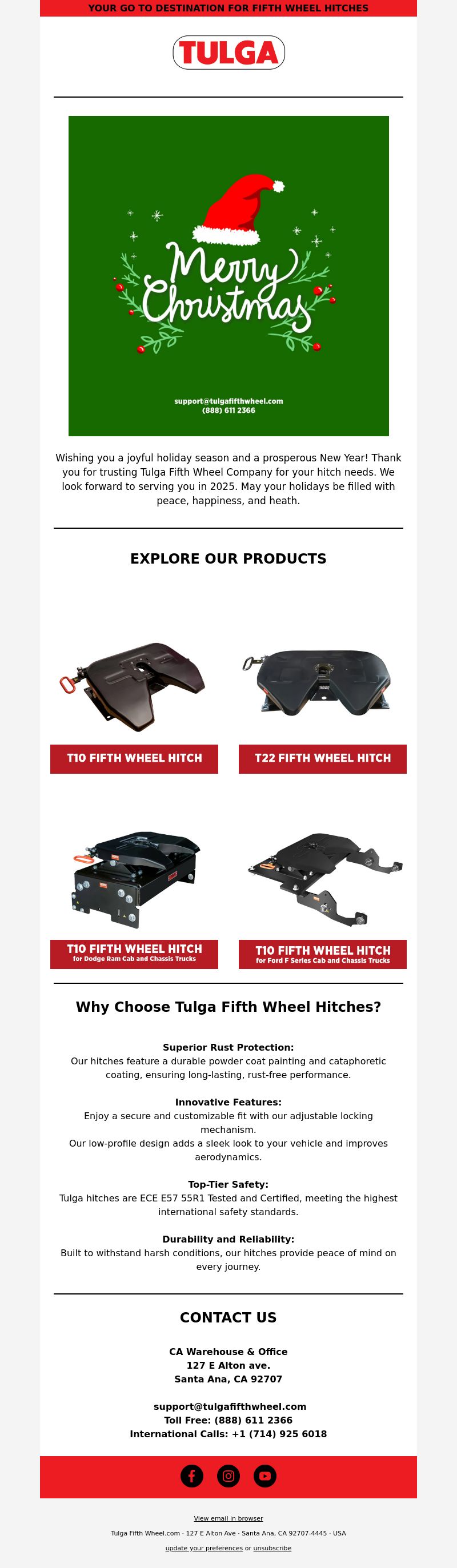Open the T22 Fifth Wheel Hitch button
Viewport: 457px width, 1568px height.
322,758
